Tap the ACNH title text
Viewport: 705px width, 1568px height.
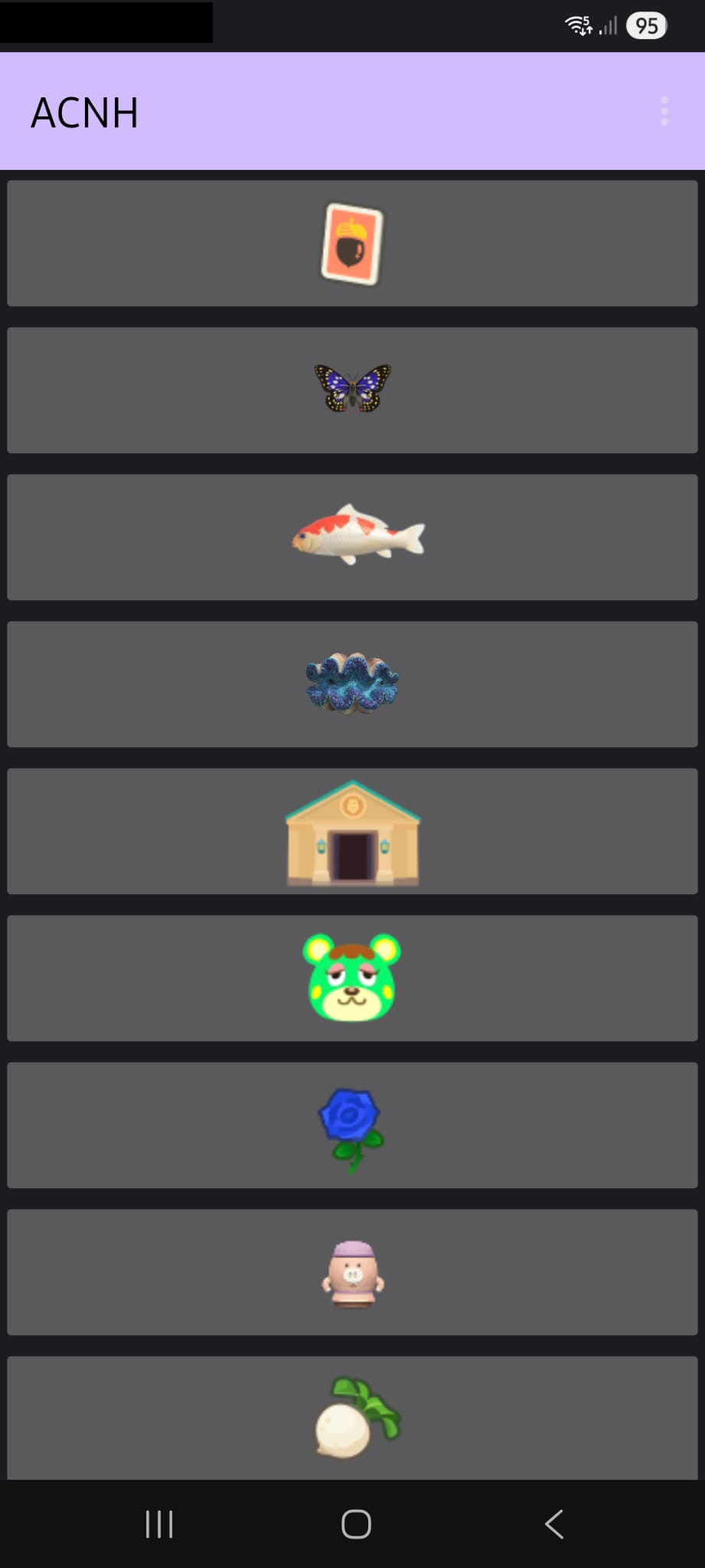[x=85, y=112]
